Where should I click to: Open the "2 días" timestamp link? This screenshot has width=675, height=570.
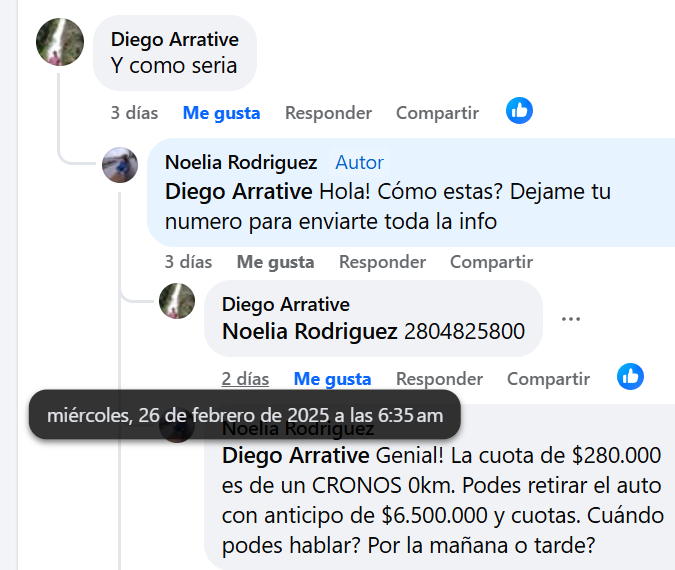coord(245,379)
